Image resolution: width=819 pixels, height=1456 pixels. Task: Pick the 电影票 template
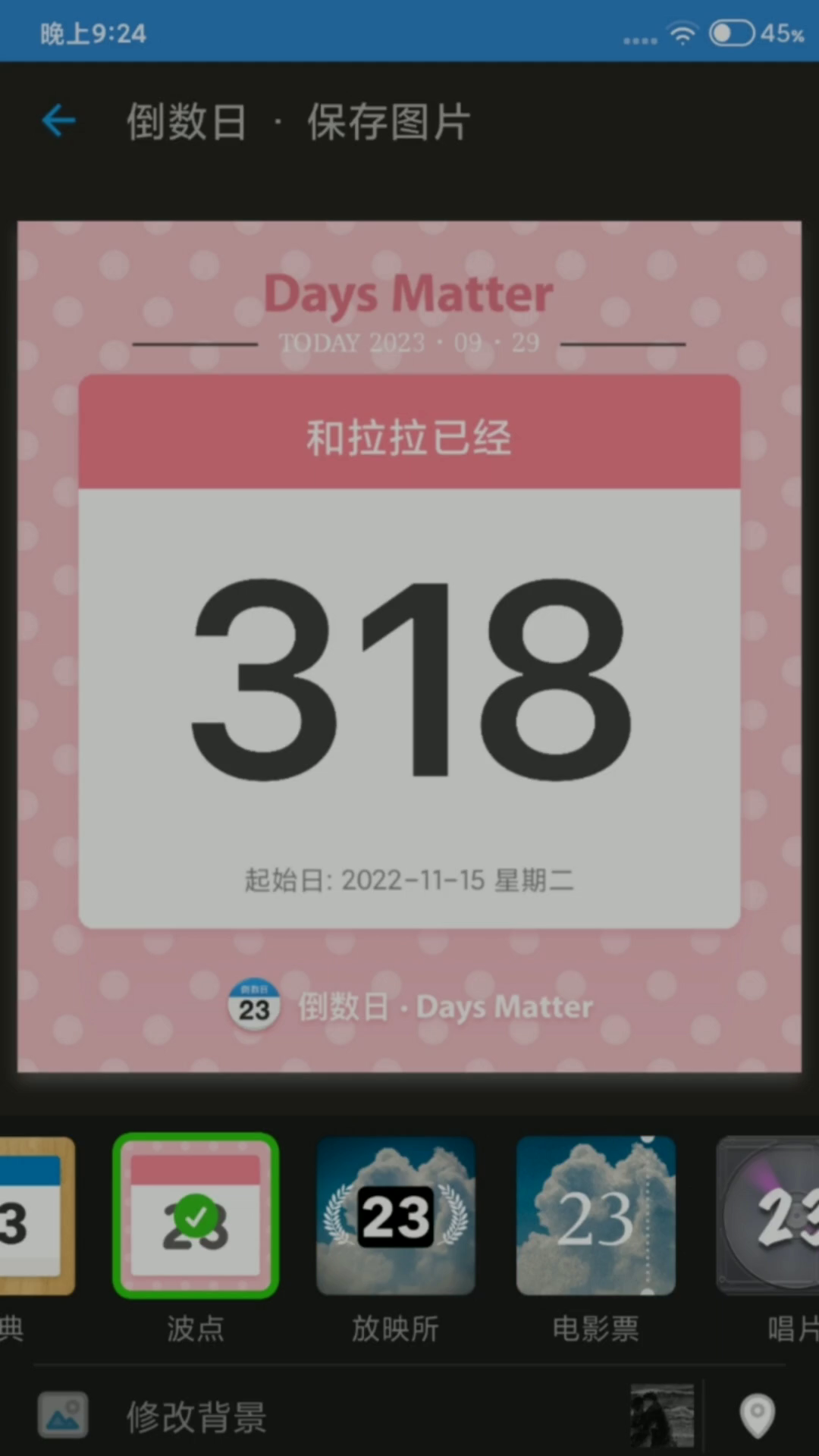tap(595, 1216)
